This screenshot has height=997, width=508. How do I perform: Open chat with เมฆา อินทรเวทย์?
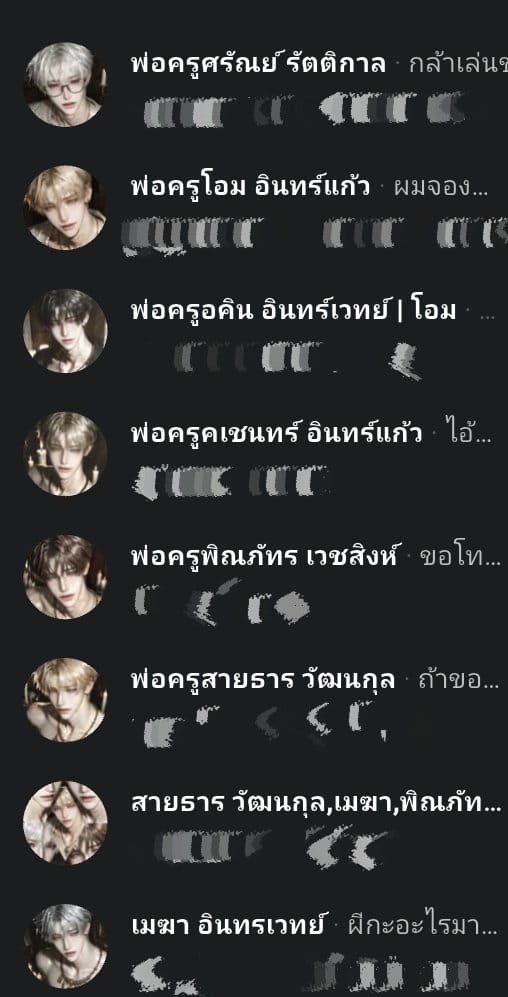pyautogui.click(x=254, y=941)
